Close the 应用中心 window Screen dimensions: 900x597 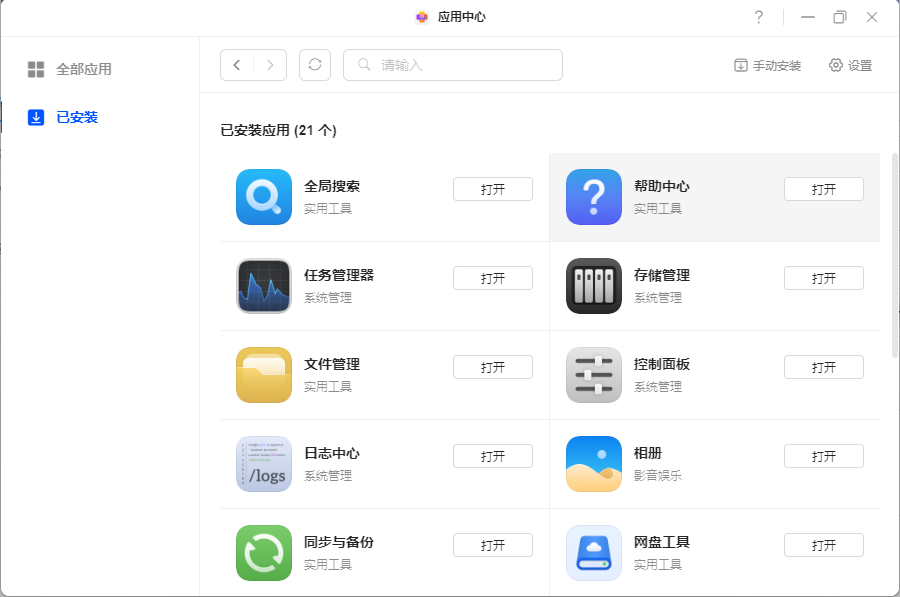click(872, 17)
